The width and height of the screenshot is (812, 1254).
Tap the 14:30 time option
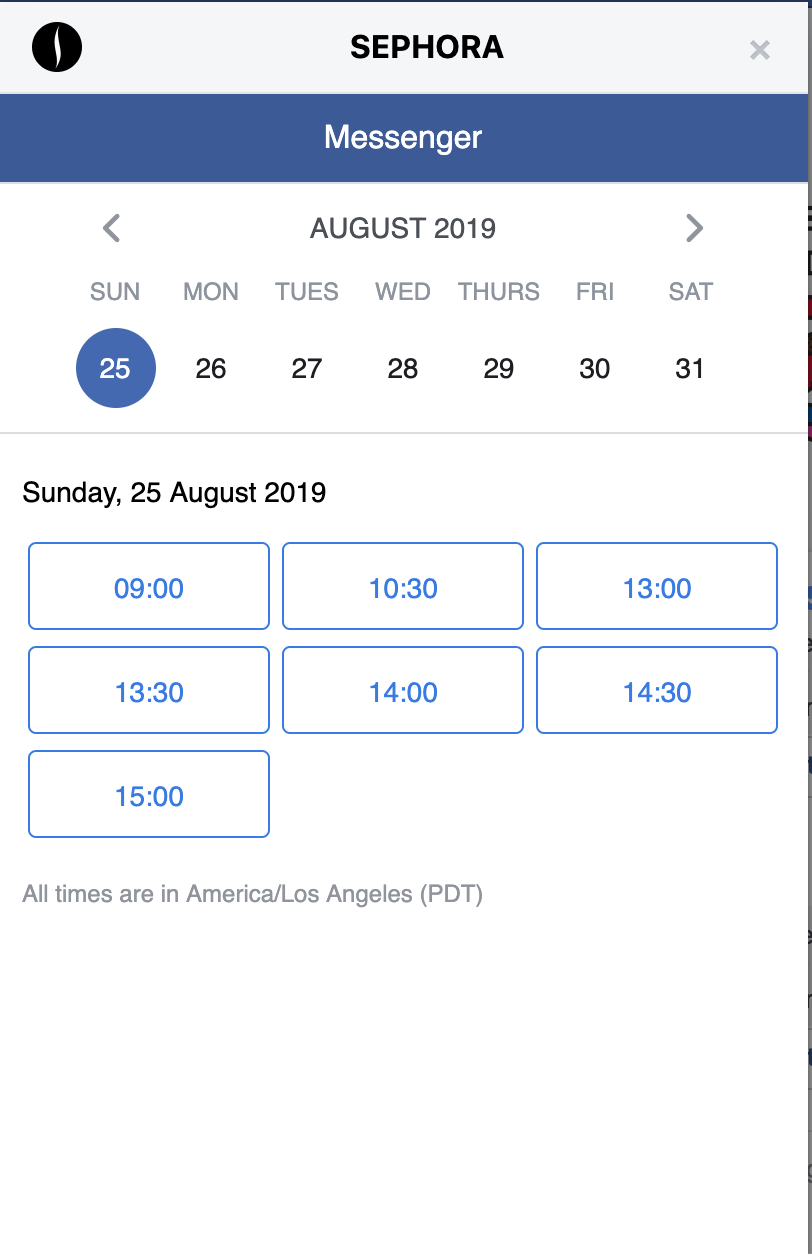[657, 691]
